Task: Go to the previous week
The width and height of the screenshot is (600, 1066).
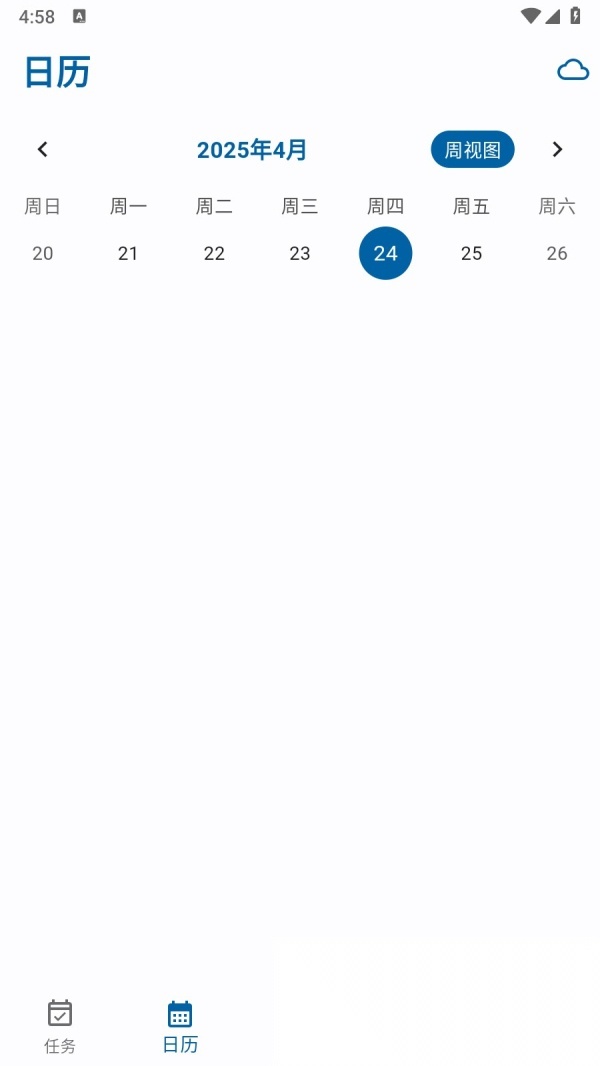Action: (42, 149)
